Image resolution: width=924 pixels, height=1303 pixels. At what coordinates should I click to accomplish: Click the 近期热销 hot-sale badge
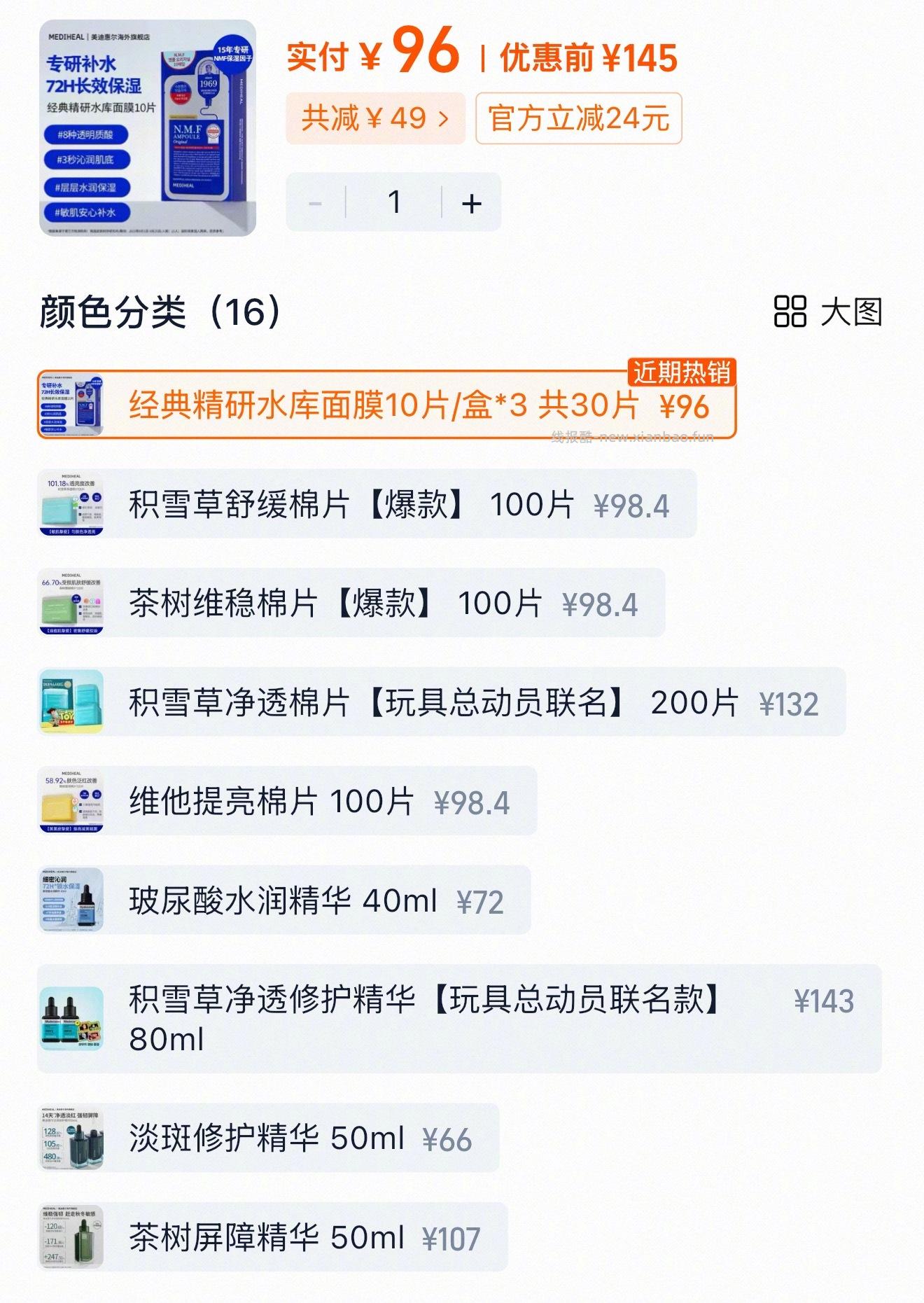pyautogui.click(x=682, y=373)
